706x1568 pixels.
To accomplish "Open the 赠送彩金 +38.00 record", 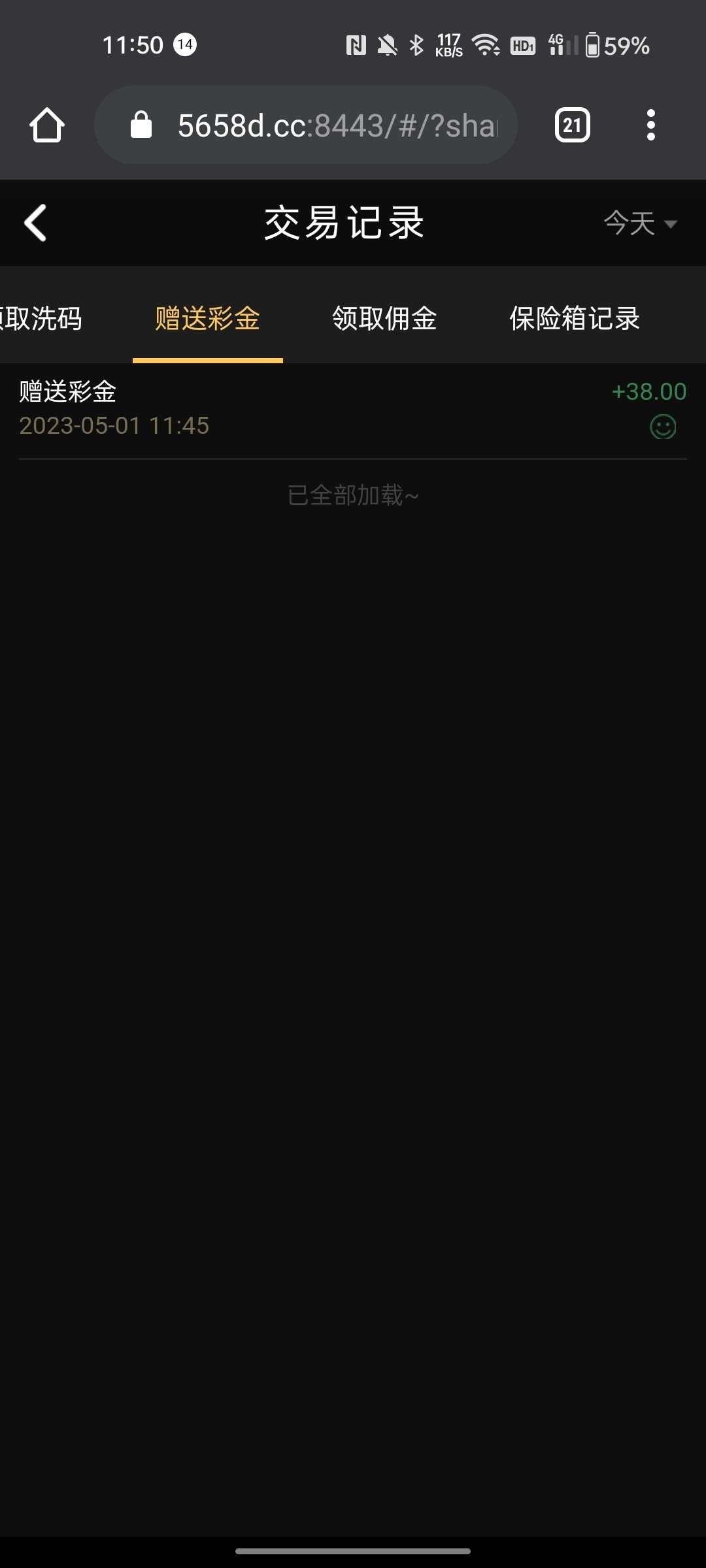I will [353, 409].
